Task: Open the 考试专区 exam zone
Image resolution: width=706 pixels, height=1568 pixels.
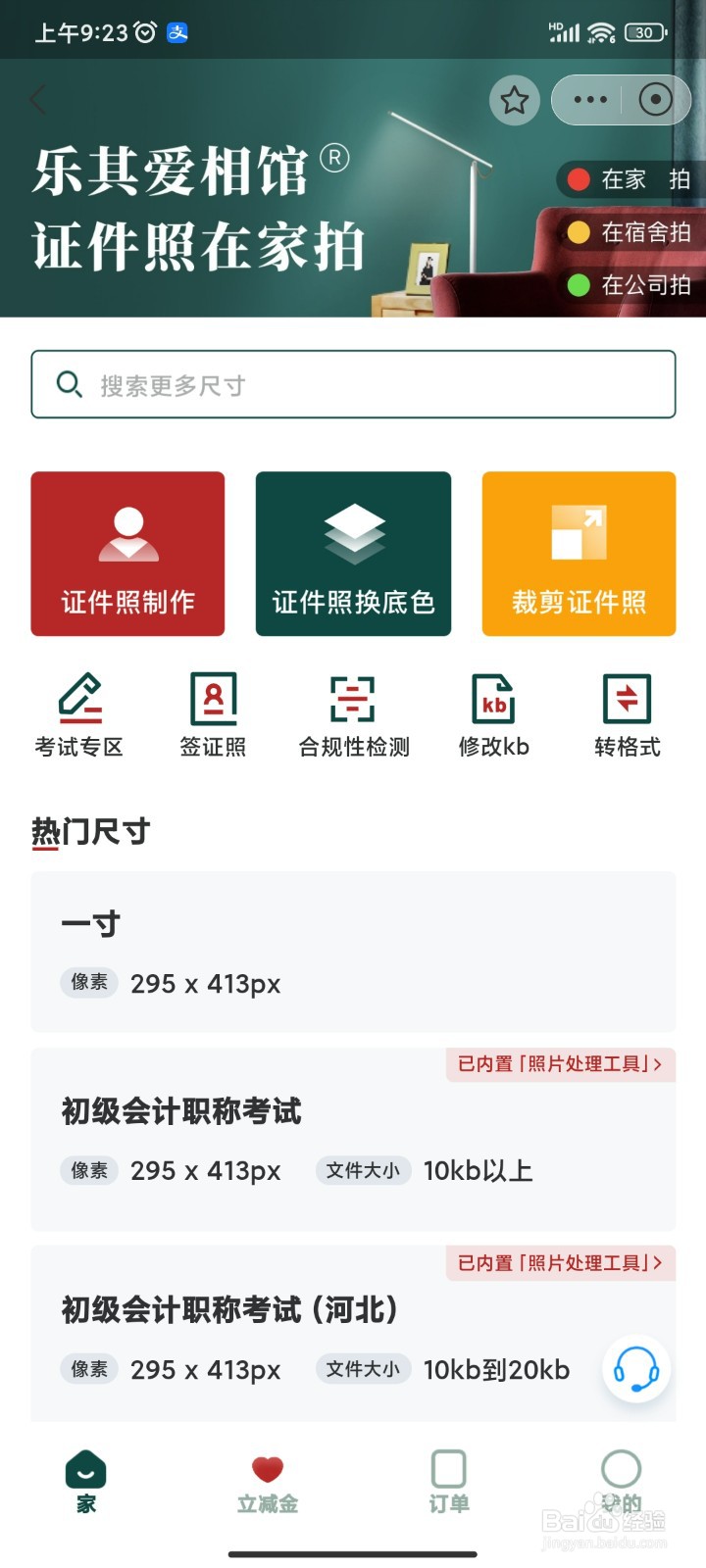Action: [78, 713]
